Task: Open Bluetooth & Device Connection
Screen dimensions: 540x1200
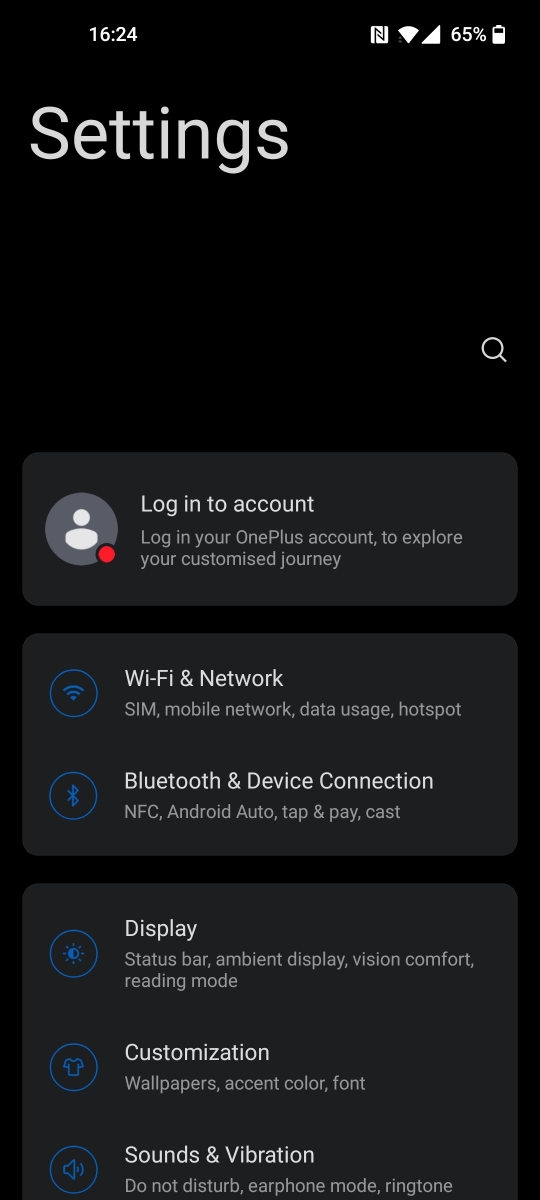Action: (270, 796)
